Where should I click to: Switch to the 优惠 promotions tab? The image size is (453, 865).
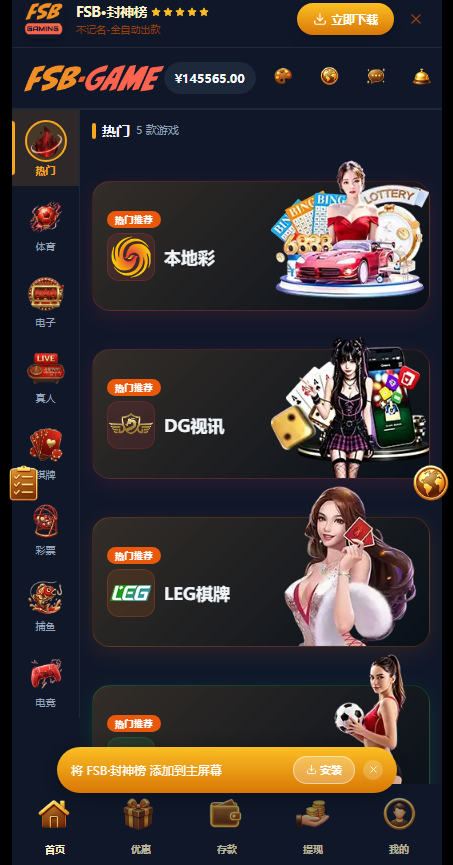140,827
